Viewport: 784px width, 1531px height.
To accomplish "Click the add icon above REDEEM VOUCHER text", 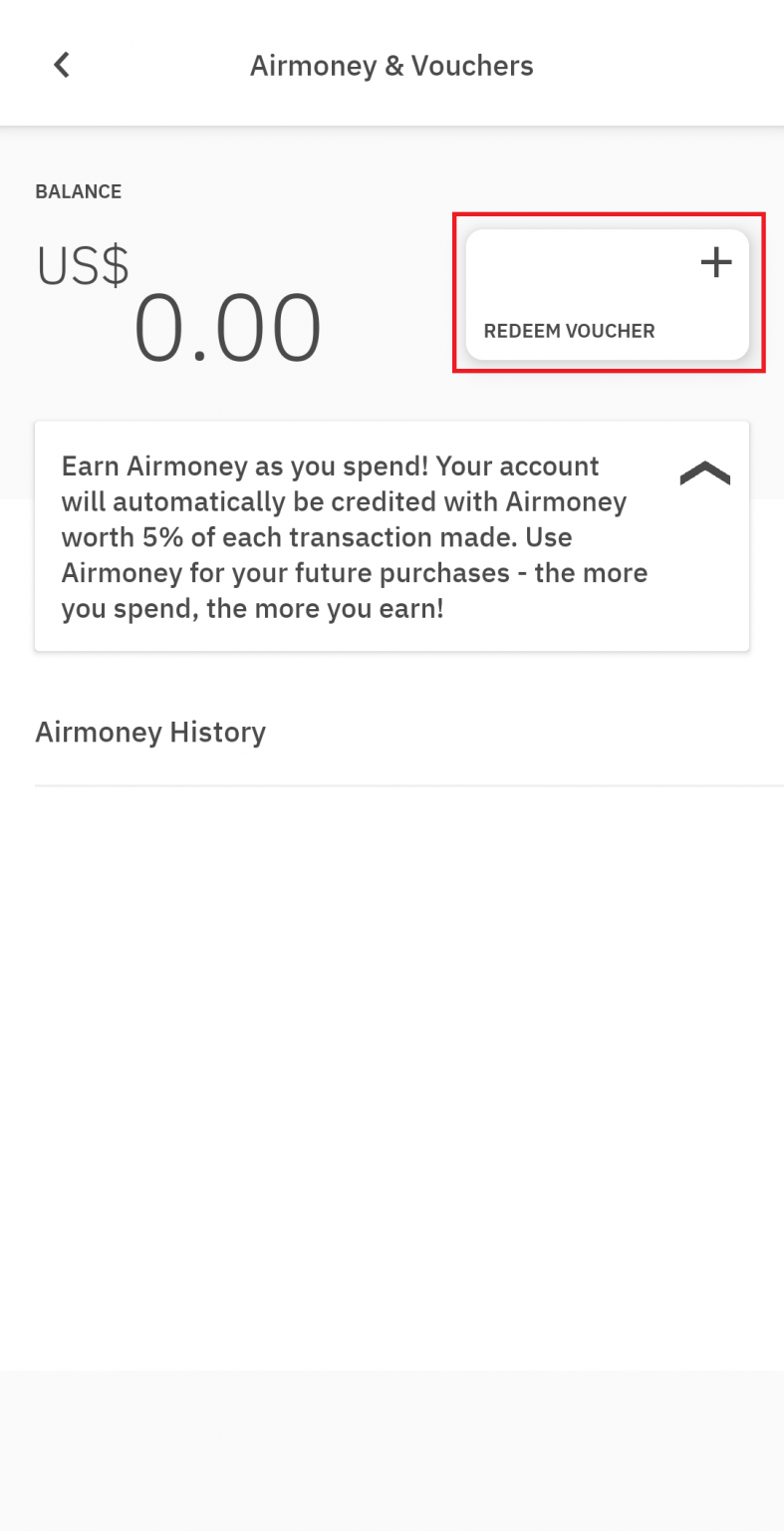I will click(x=715, y=262).
